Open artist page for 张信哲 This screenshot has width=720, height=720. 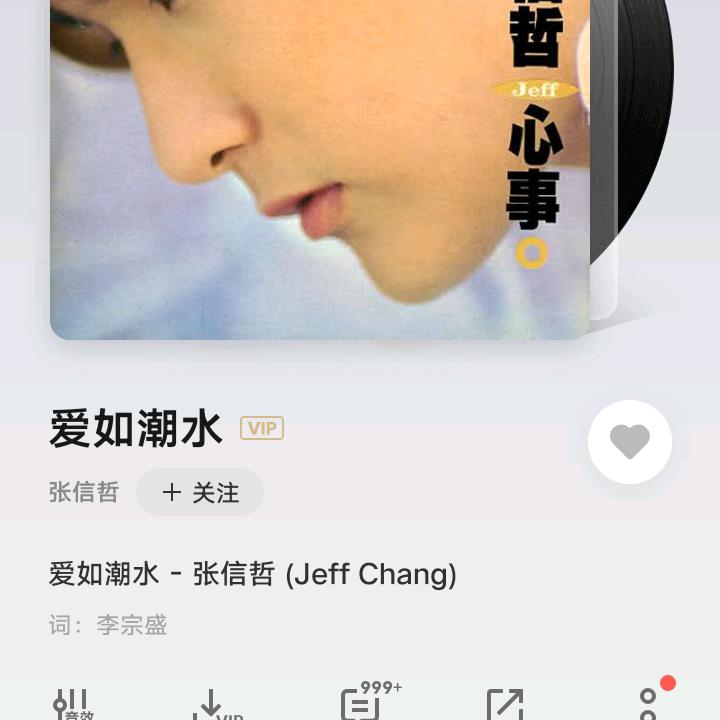(84, 492)
